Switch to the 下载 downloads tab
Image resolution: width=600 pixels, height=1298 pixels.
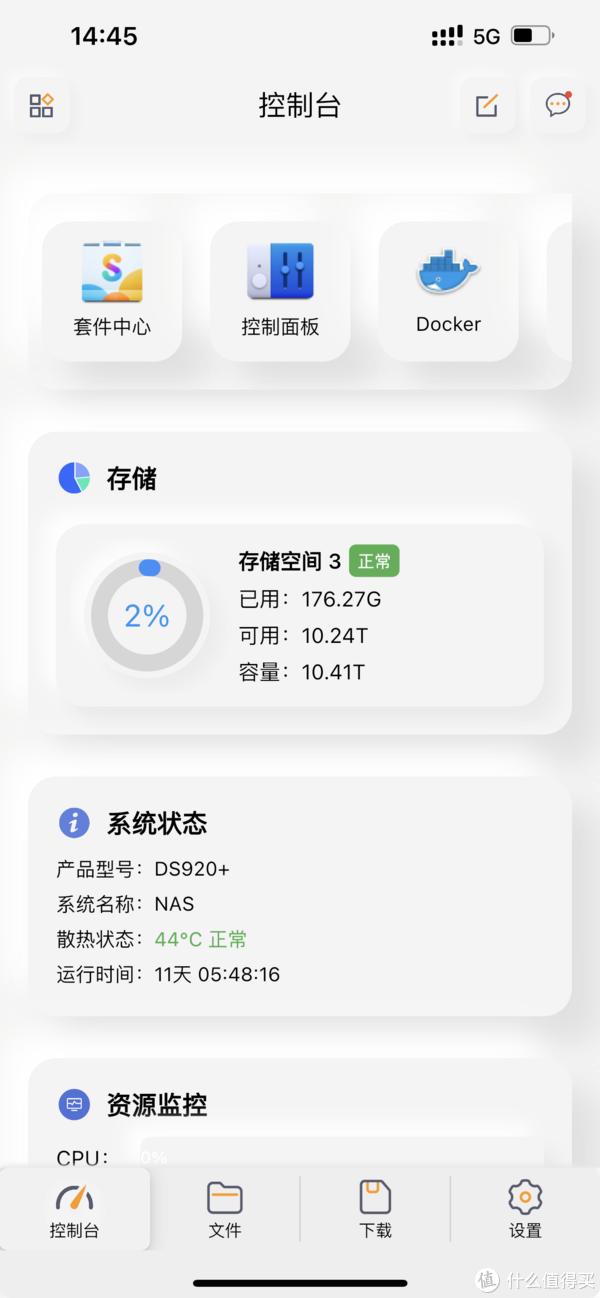tap(375, 1209)
